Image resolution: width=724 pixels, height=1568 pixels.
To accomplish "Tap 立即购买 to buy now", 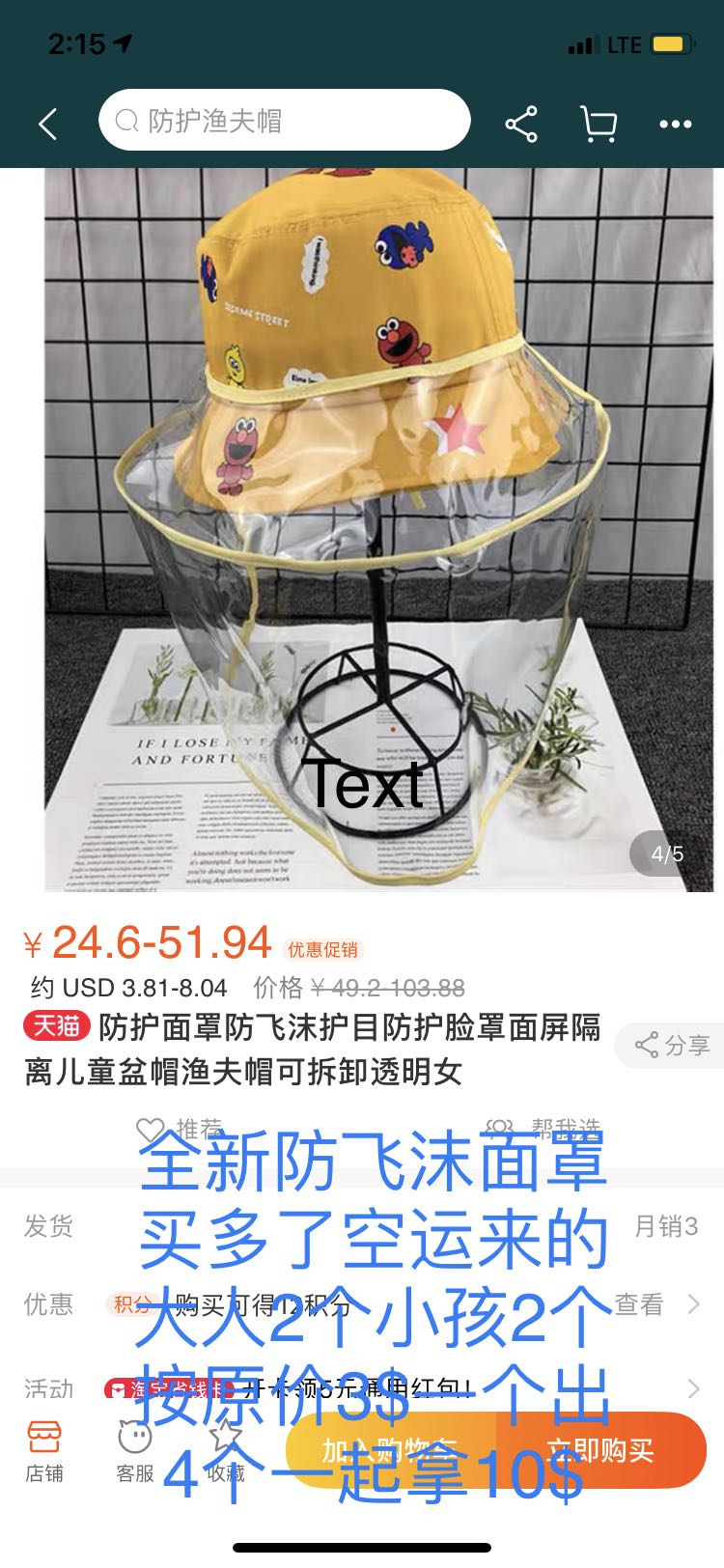I will click(x=600, y=1449).
